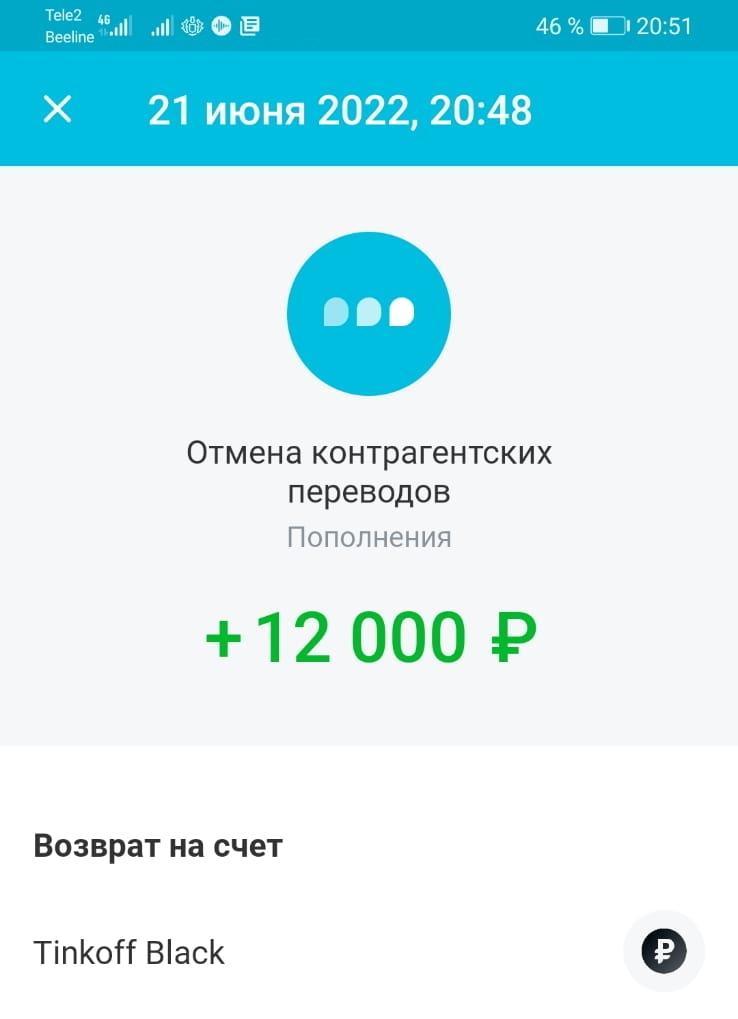Open the voice recorder status bar icon

click(x=220, y=26)
